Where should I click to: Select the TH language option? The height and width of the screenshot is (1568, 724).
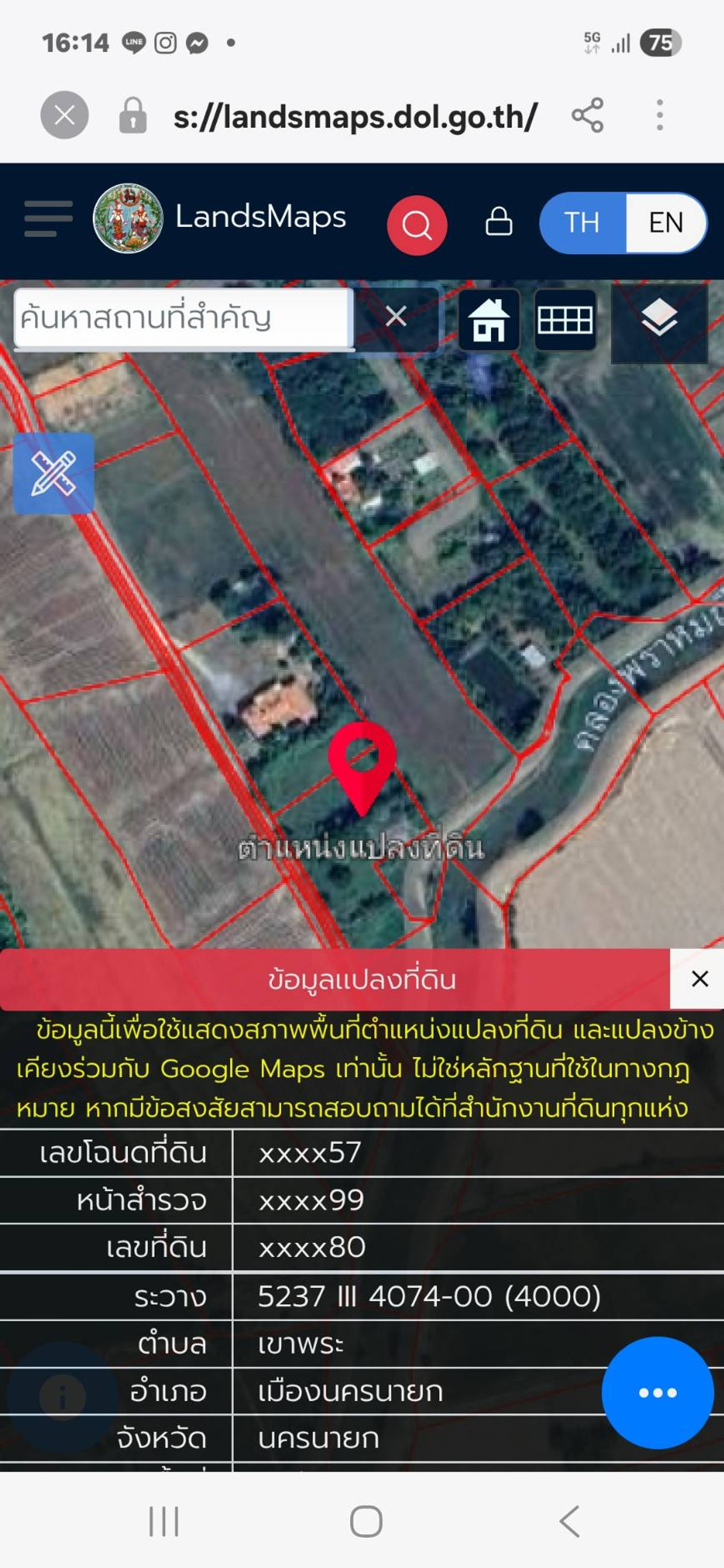point(582,223)
